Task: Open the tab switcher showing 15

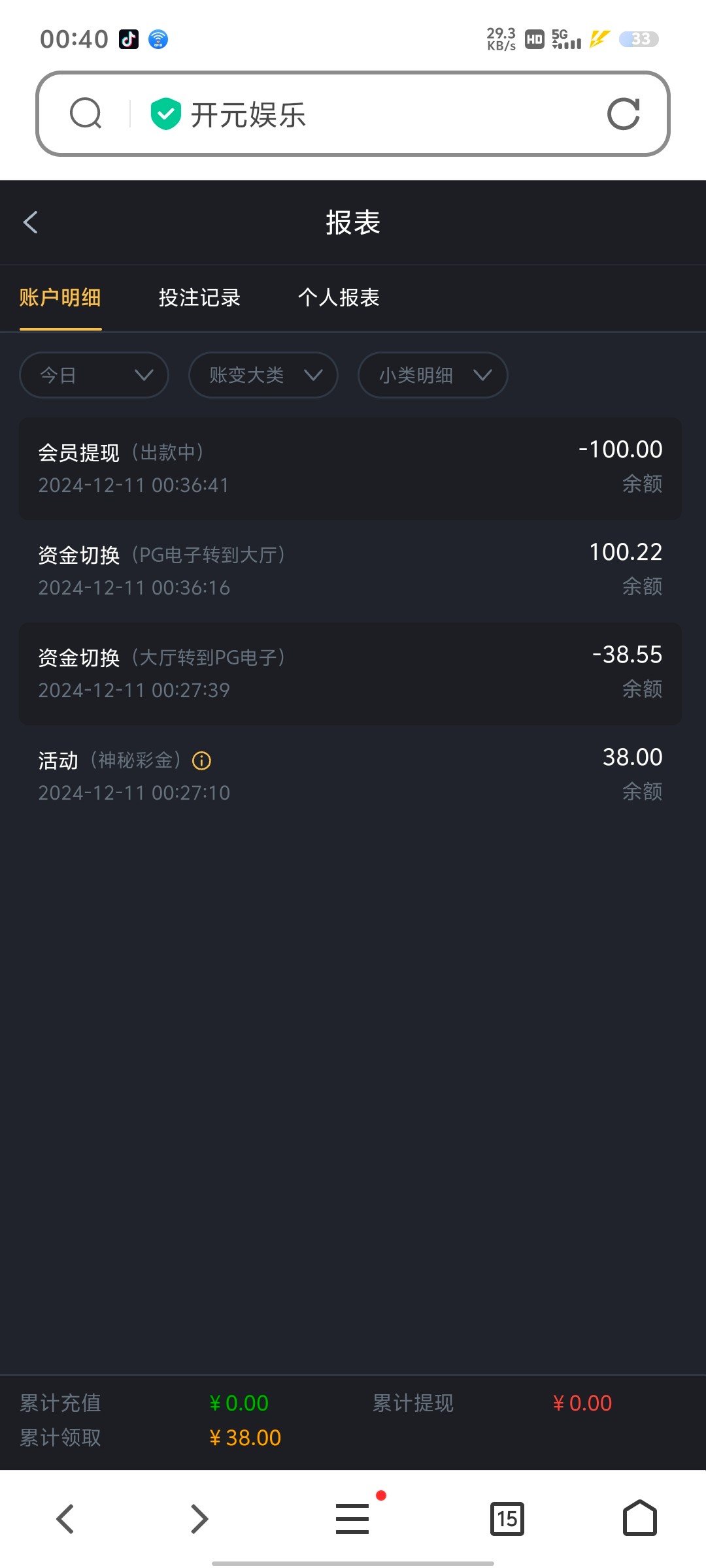Action: (x=507, y=1518)
